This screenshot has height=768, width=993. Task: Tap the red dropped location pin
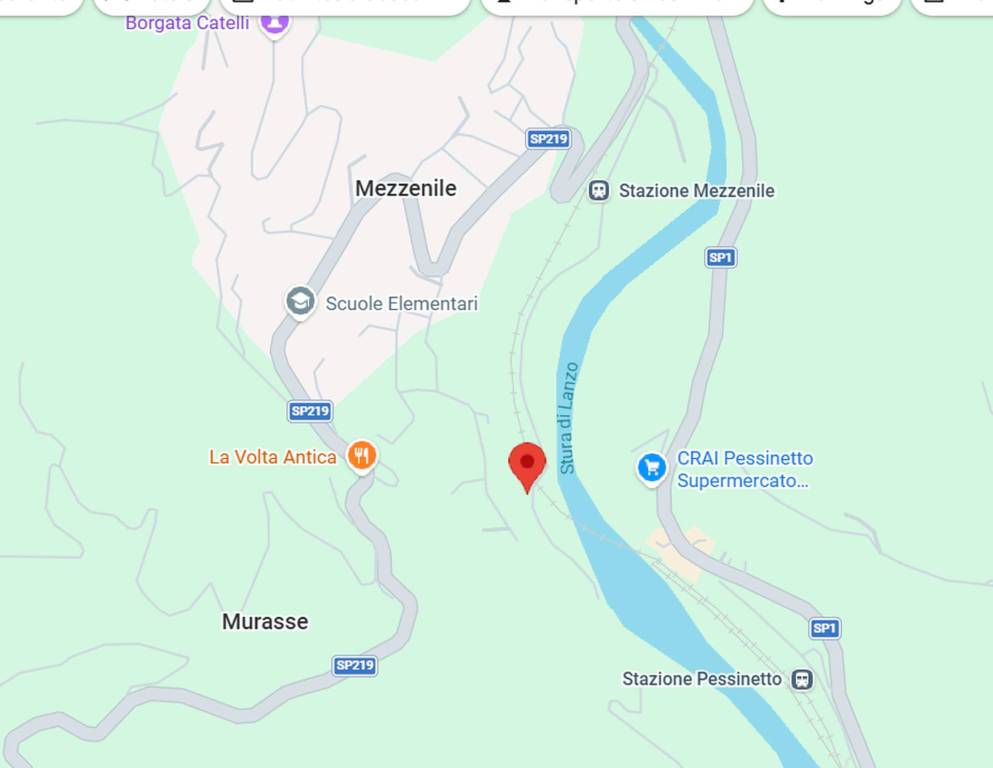(x=527, y=465)
